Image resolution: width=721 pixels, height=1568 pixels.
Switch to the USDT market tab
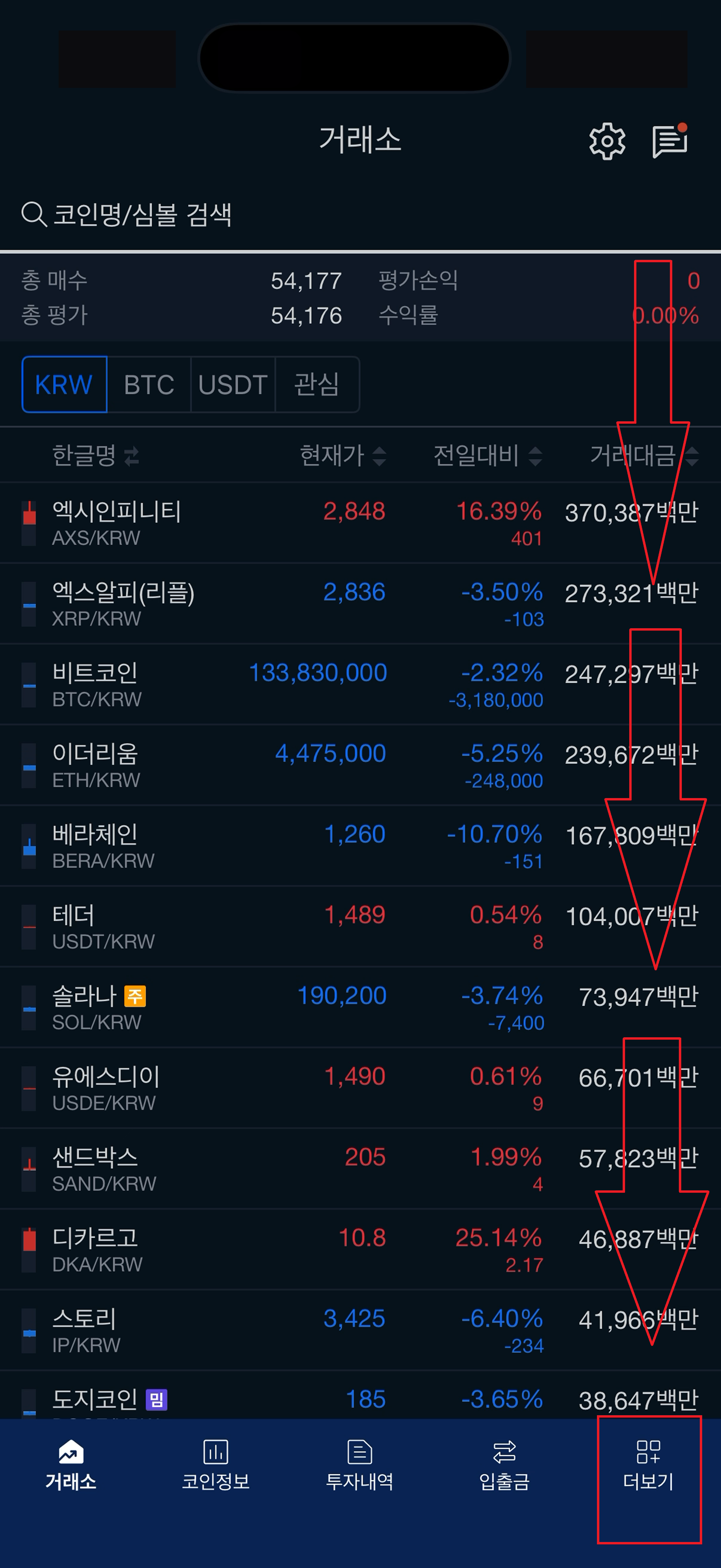click(x=233, y=385)
